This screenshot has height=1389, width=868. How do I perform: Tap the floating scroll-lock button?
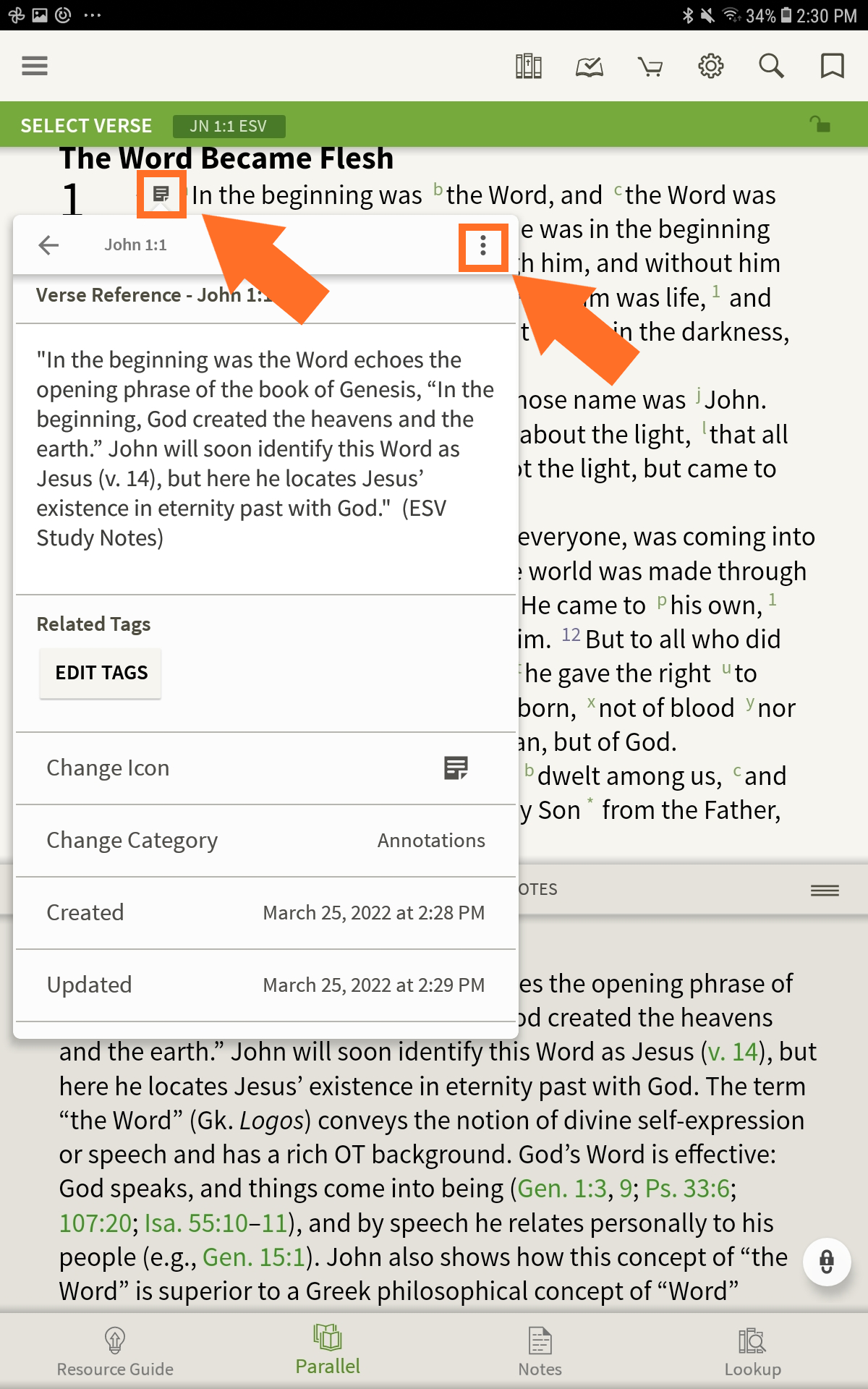coord(827,1262)
